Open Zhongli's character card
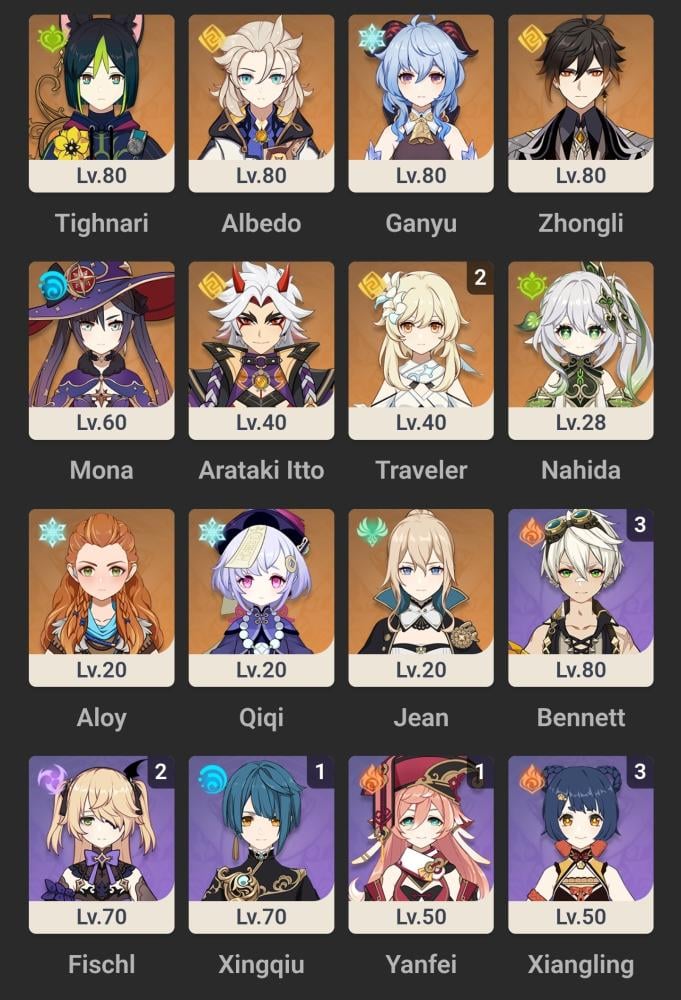Image resolution: width=681 pixels, height=1000 pixels. point(581,103)
